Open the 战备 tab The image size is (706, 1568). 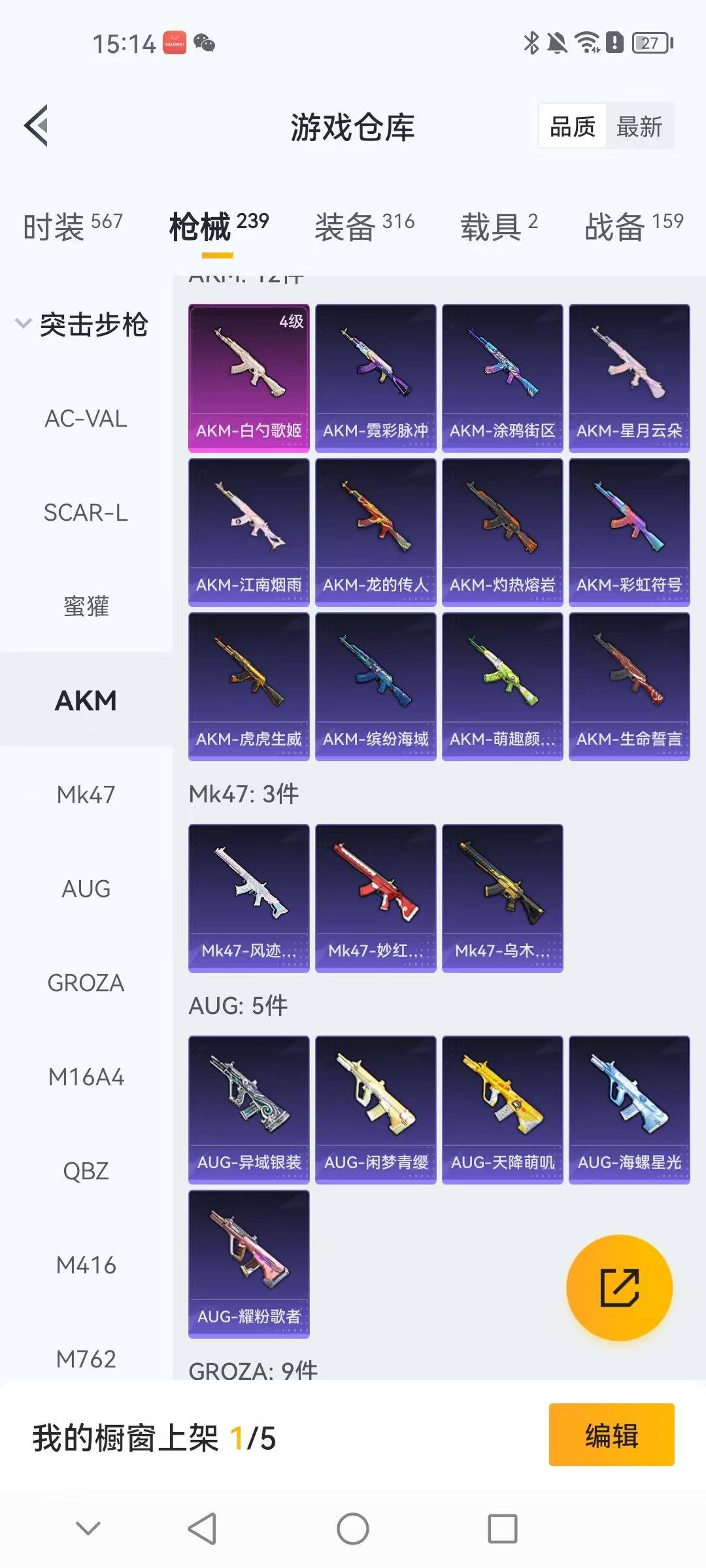[x=633, y=226]
